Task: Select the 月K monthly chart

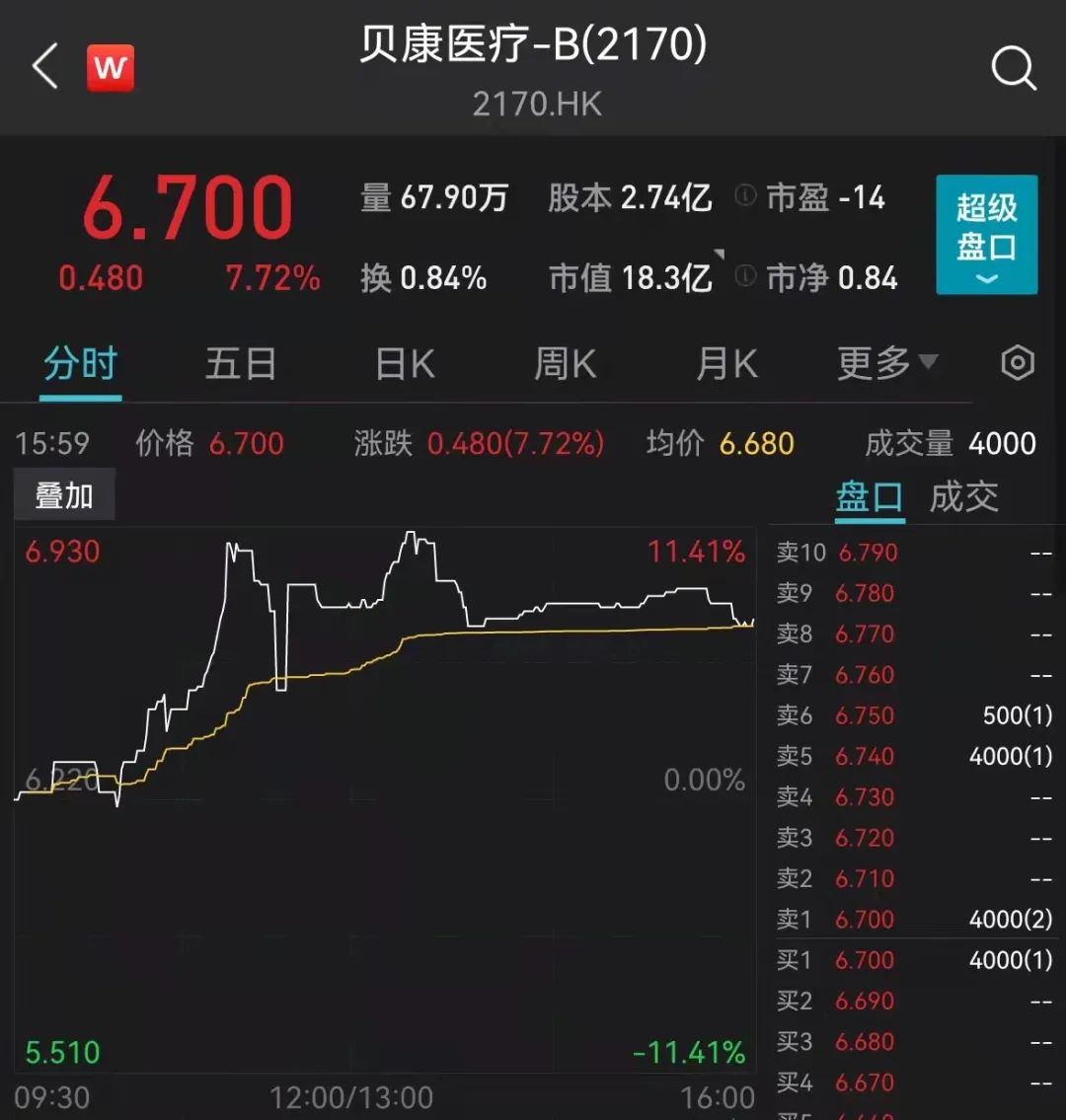Action: (x=725, y=364)
